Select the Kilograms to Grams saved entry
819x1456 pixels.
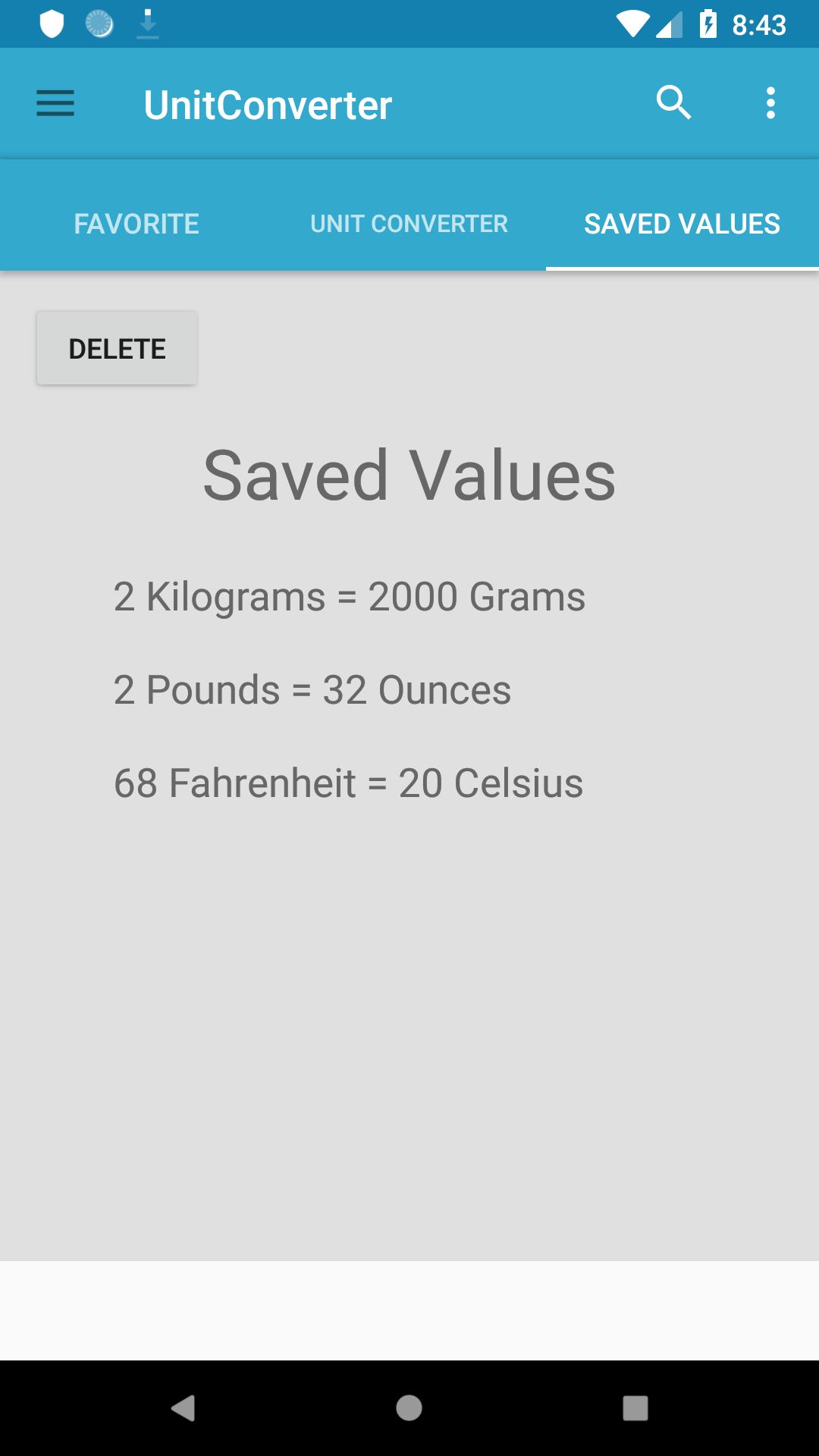(x=349, y=596)
